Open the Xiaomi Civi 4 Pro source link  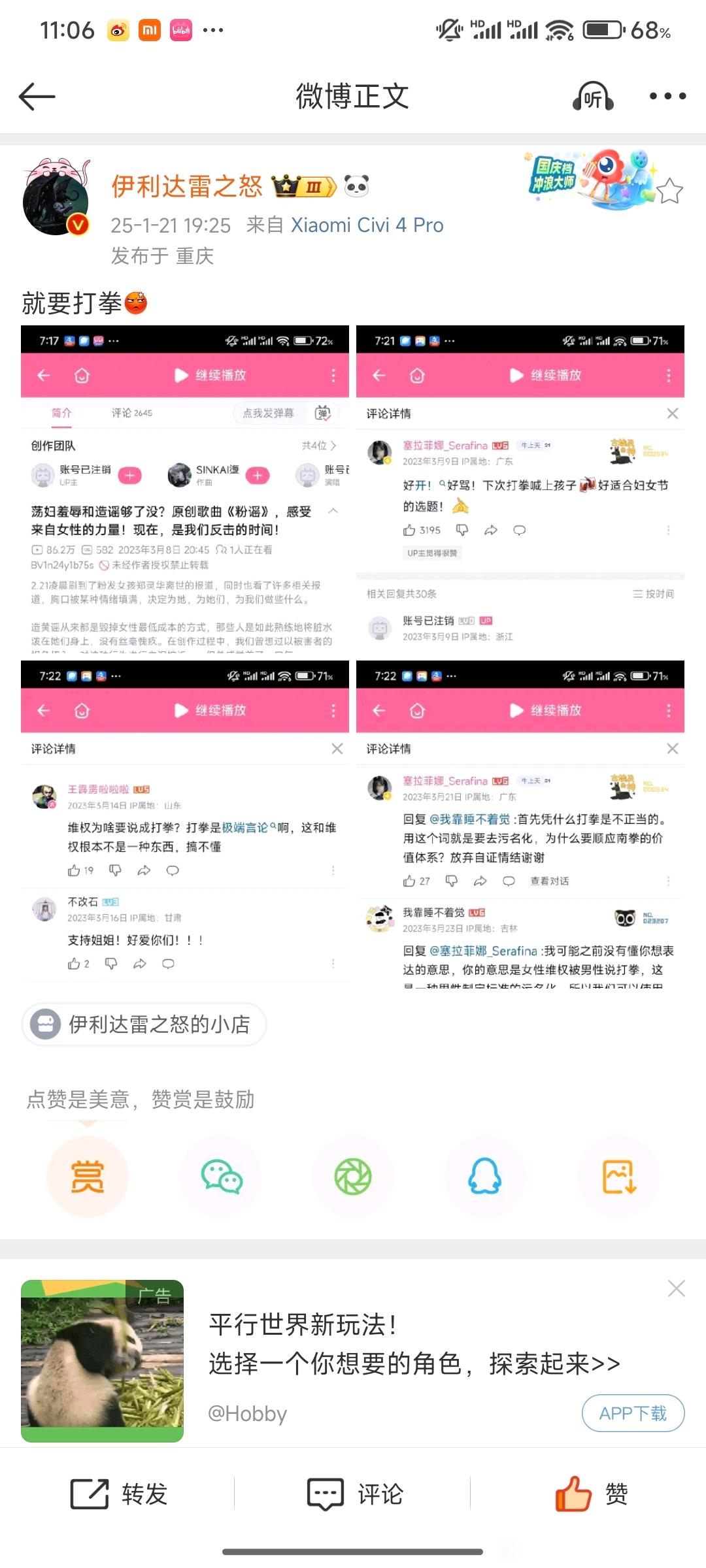click(367, 225)
